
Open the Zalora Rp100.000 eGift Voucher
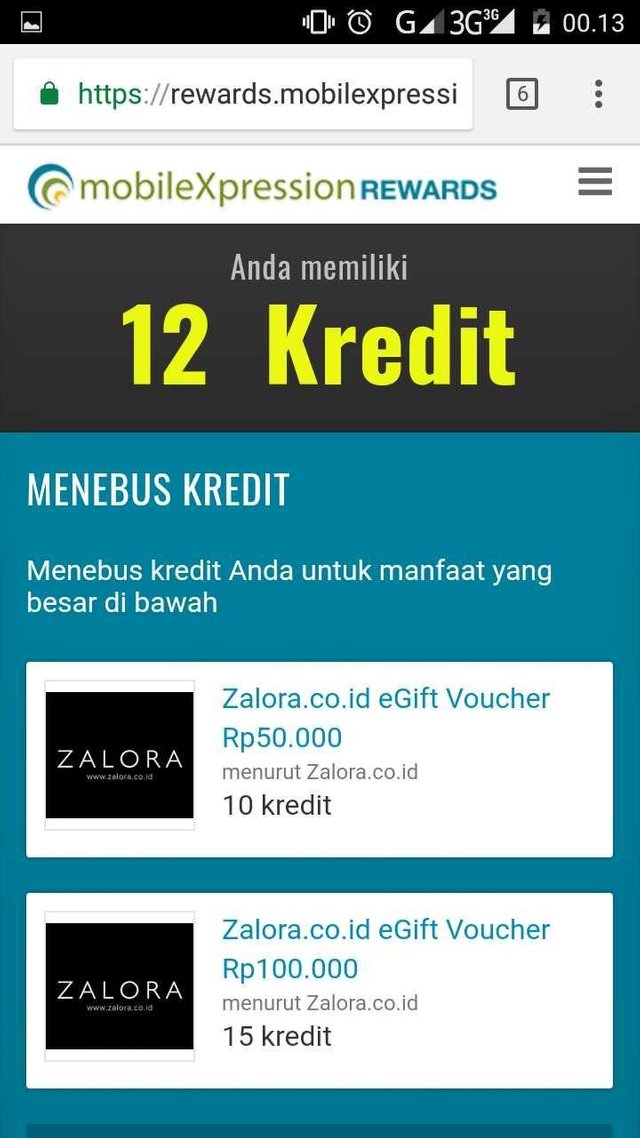pos(385,948)
